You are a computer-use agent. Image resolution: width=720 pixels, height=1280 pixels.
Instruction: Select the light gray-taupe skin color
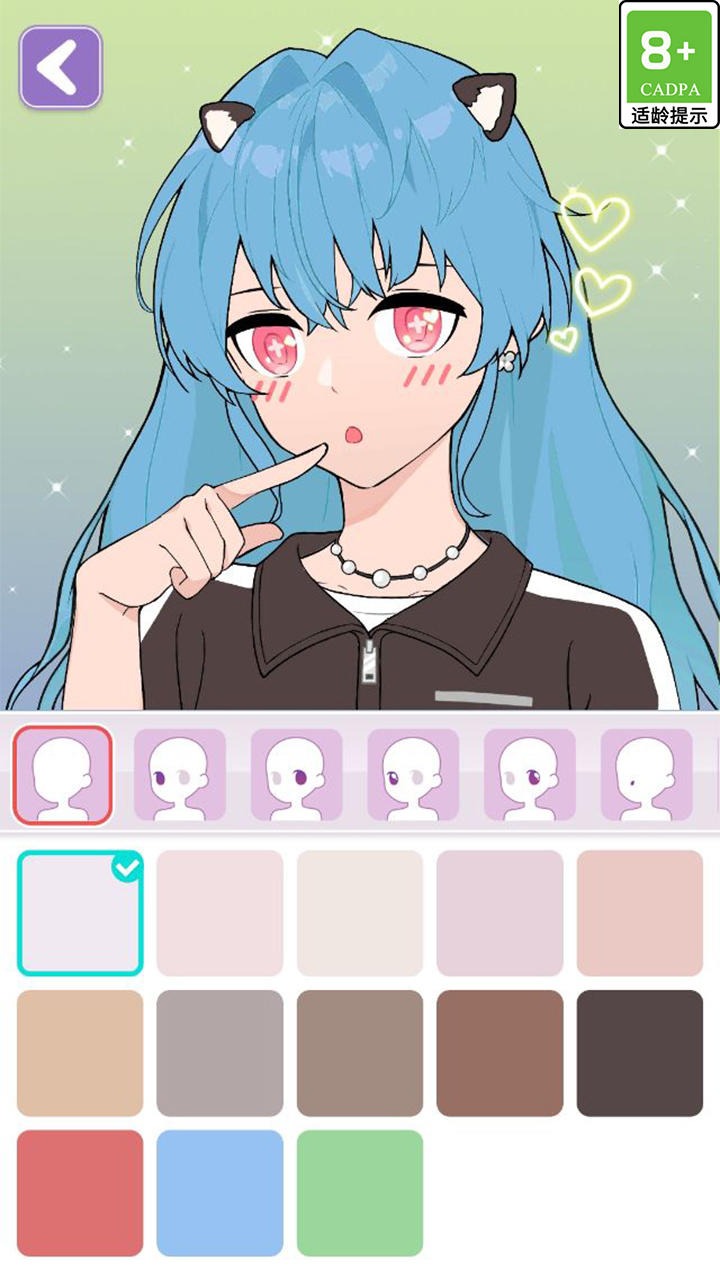click(x=220, y=1053)
